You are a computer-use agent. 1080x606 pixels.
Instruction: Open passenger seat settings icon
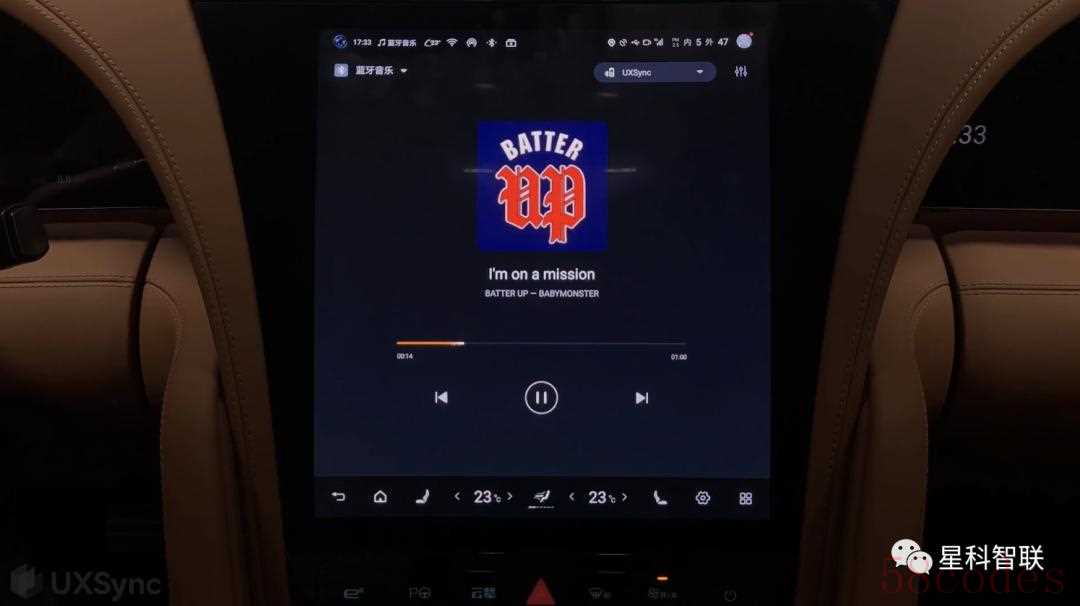tap(660, 497)
